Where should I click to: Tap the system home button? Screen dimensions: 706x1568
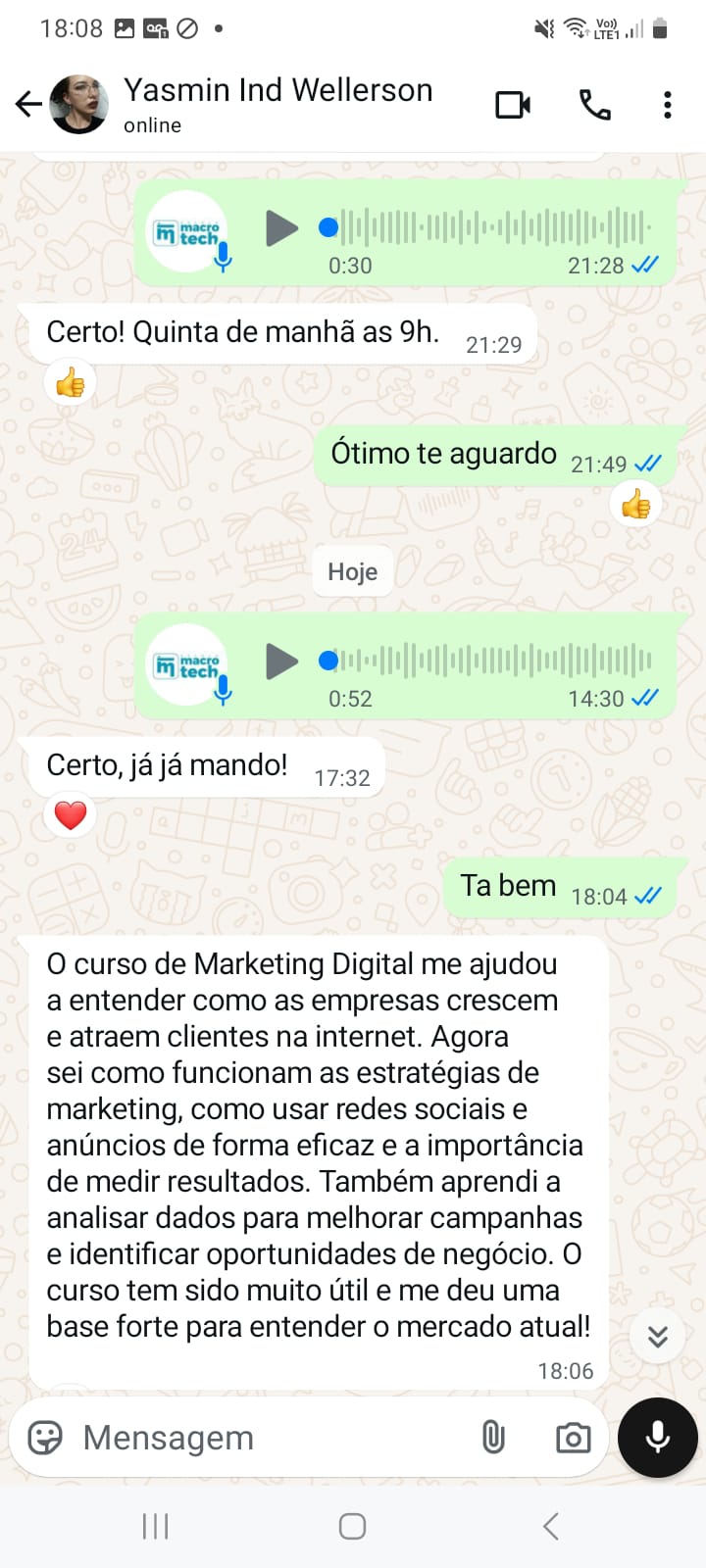(x=352, y=1526)
